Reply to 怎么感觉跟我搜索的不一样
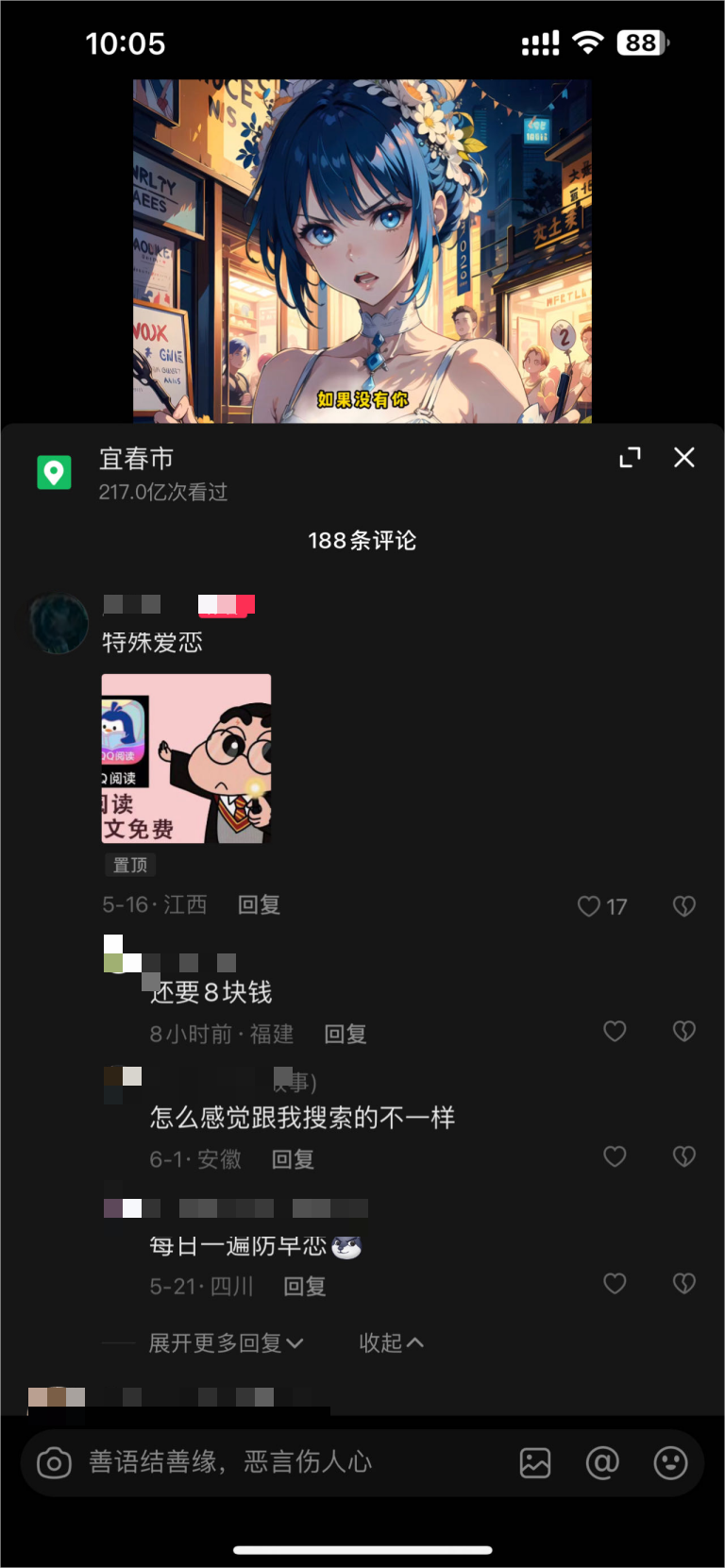Image resolution: width=725 pixels, height=1568 pixels. click(293, 1159)
